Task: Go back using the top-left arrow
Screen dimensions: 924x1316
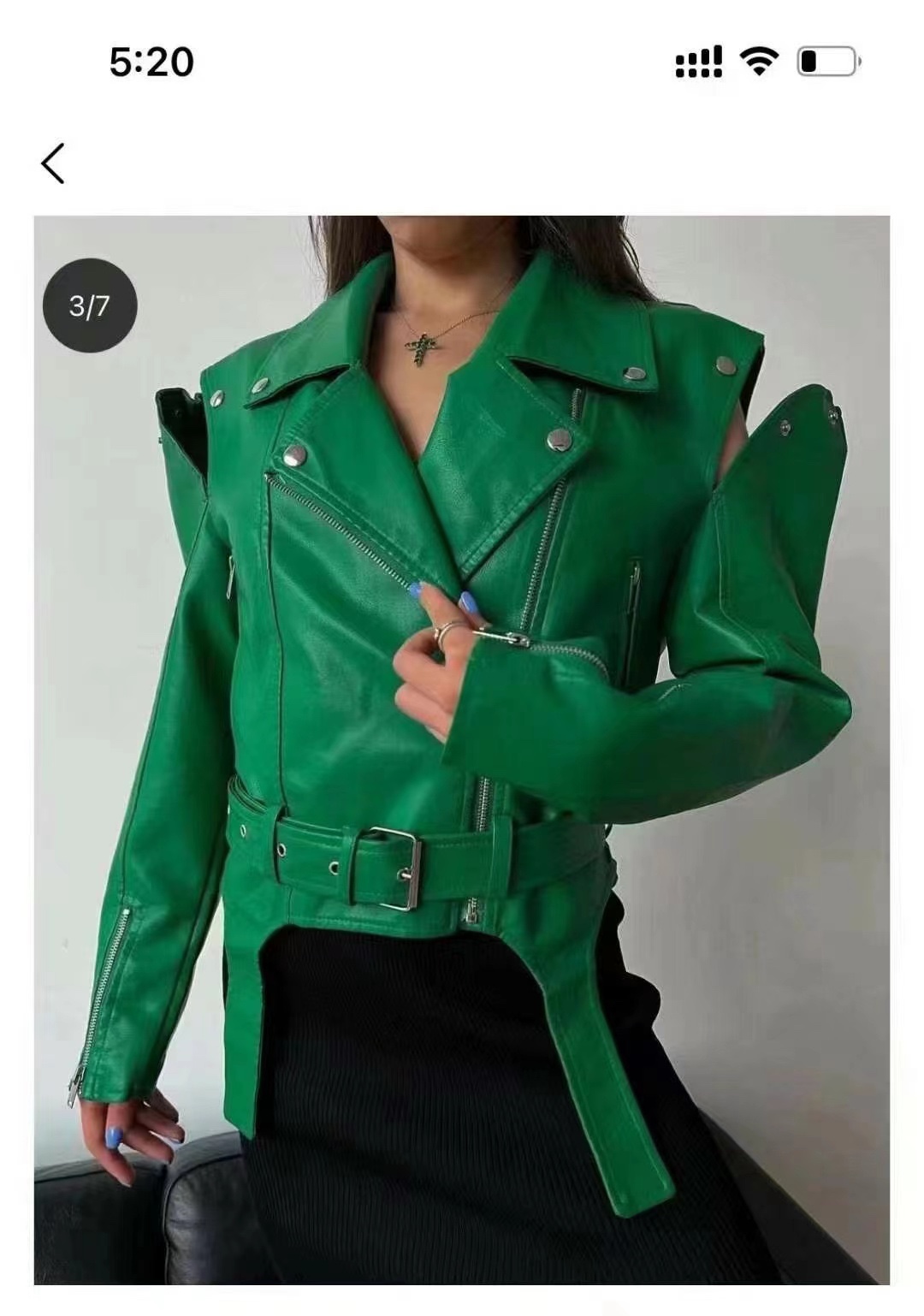Action: (53, 163)
